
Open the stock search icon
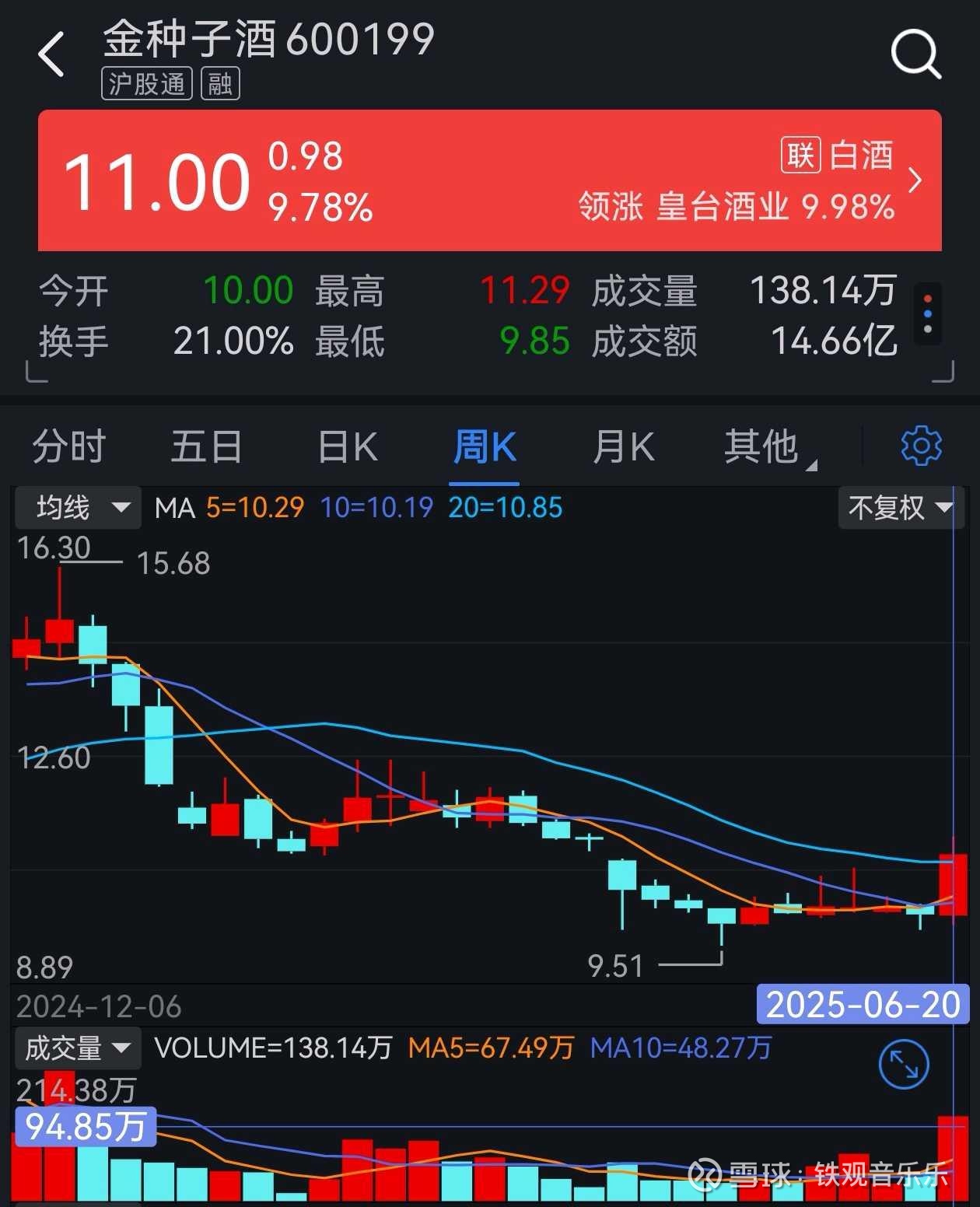(915, 54)
